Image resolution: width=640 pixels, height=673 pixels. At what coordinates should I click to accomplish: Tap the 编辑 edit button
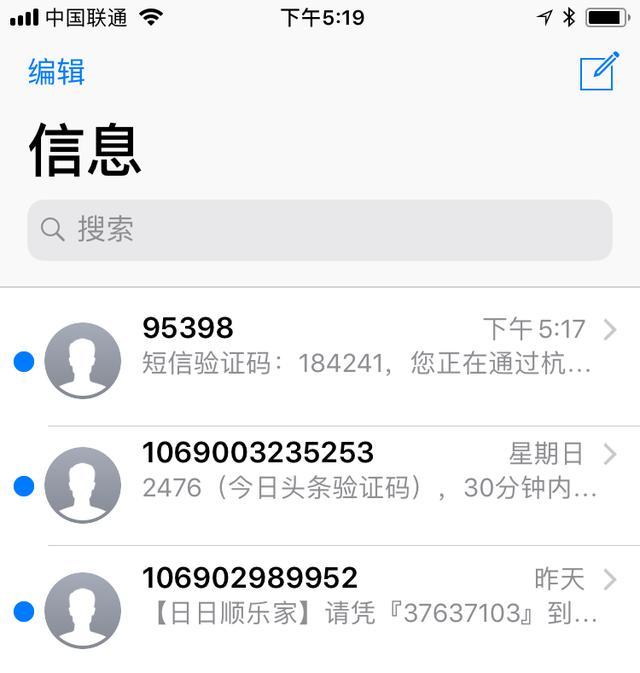click(57, 72)
